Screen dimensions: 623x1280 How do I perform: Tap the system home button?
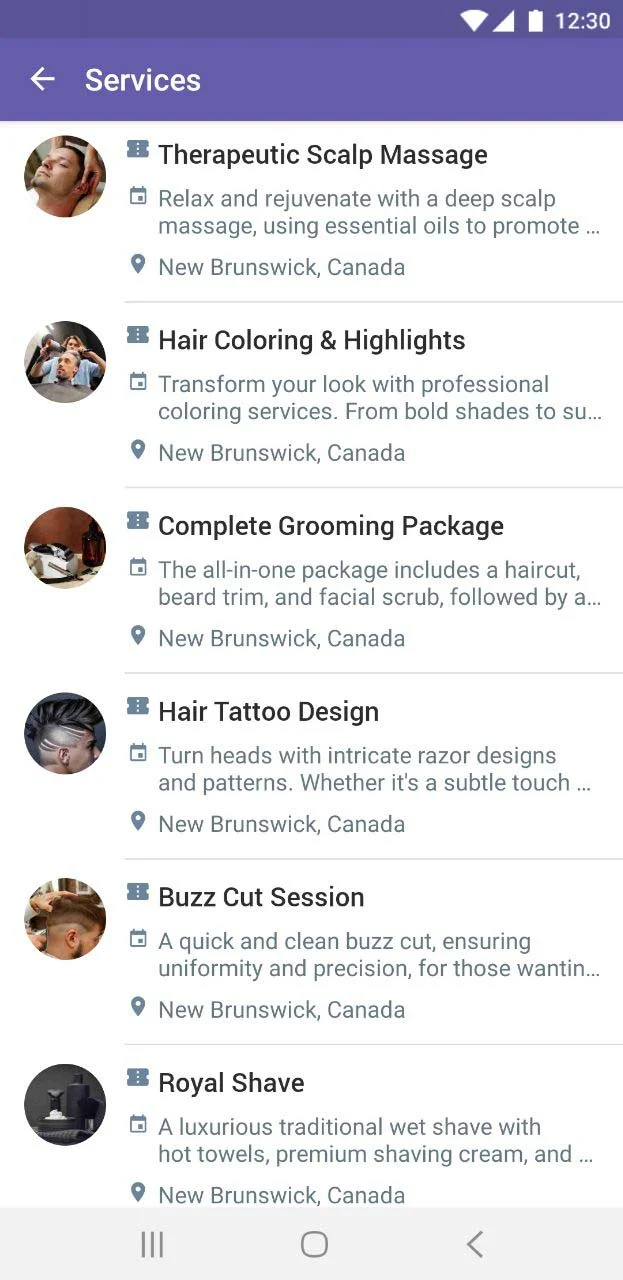[314, 1244]
